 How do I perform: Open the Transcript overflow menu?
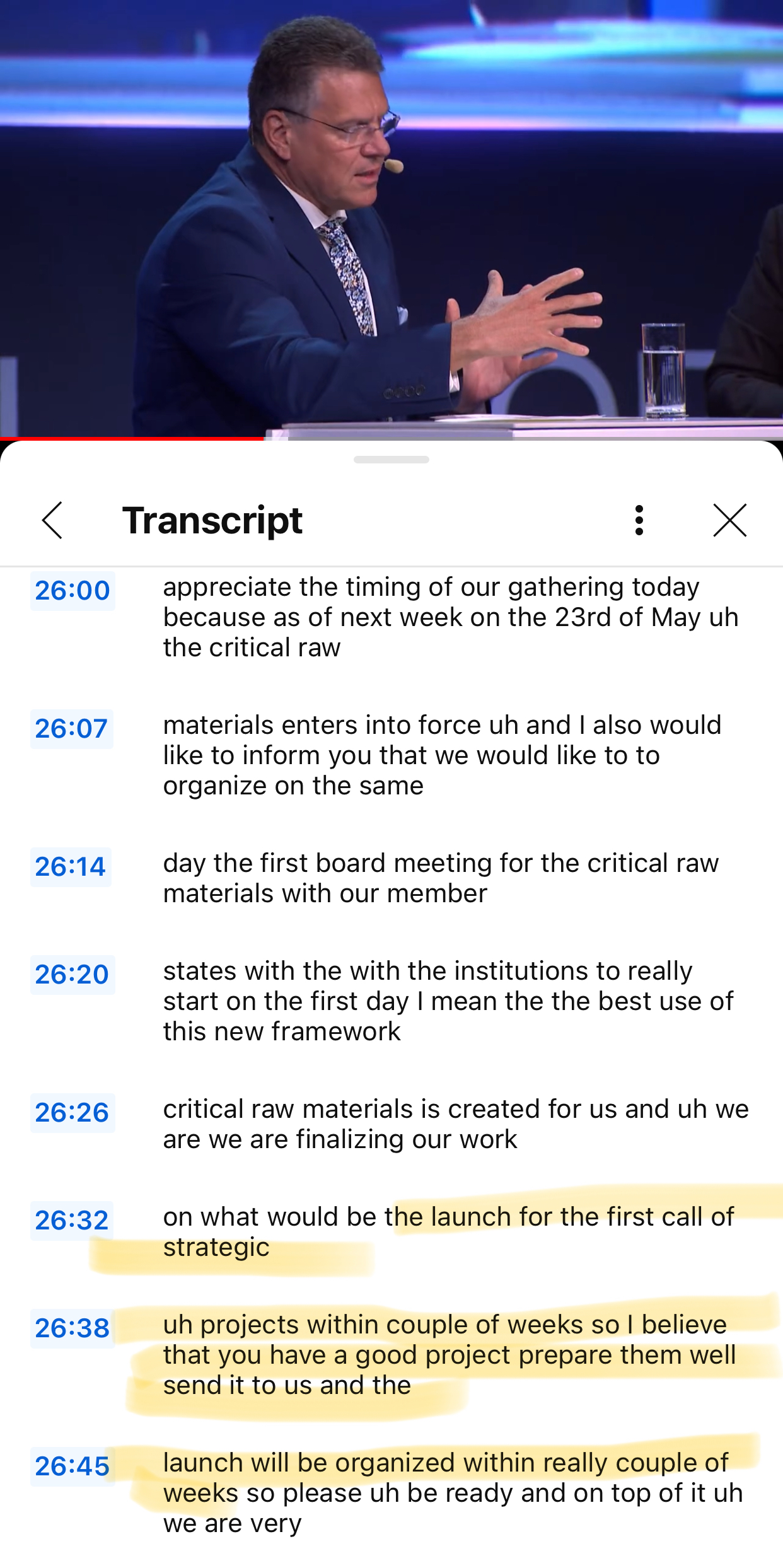pos(639,521)
